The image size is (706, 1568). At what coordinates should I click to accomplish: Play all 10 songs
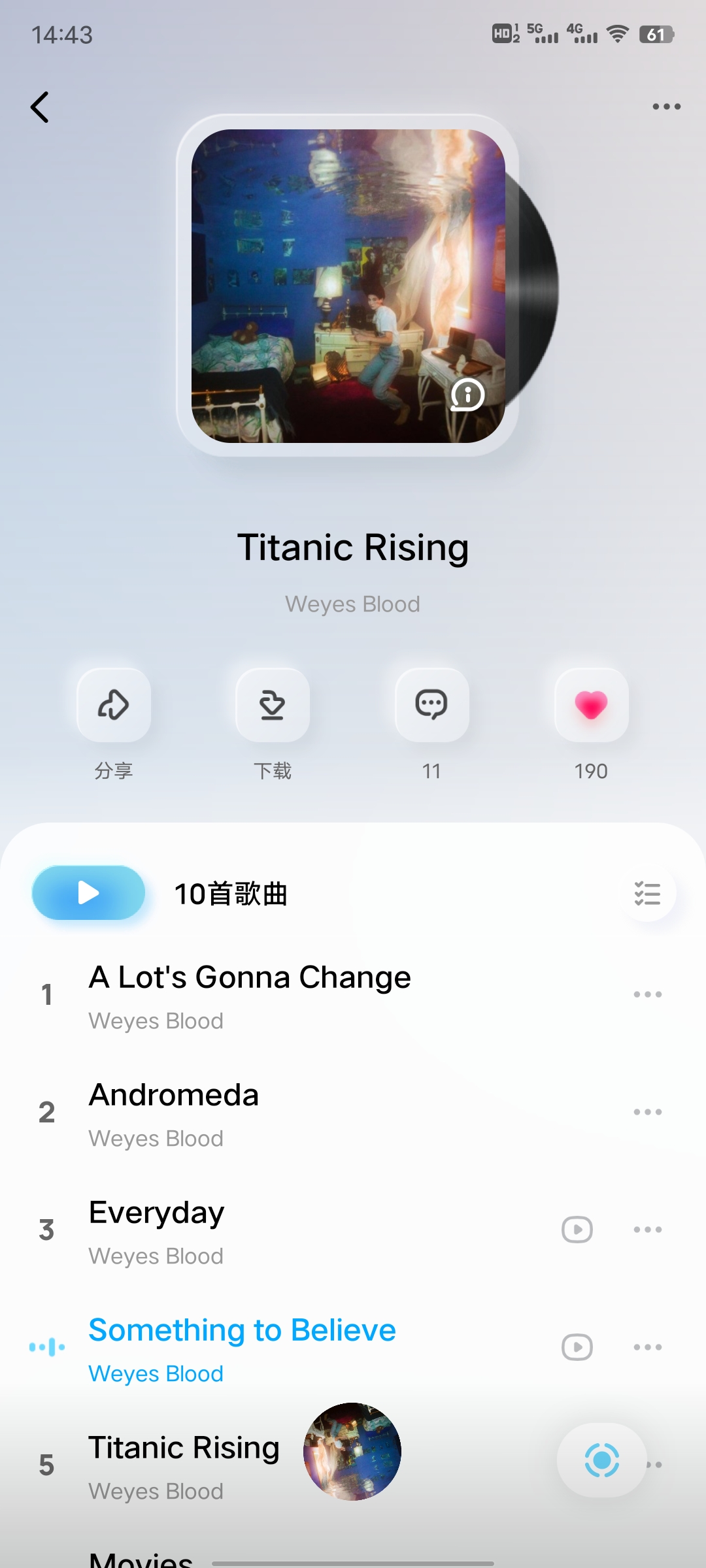(x=89, y=892)
